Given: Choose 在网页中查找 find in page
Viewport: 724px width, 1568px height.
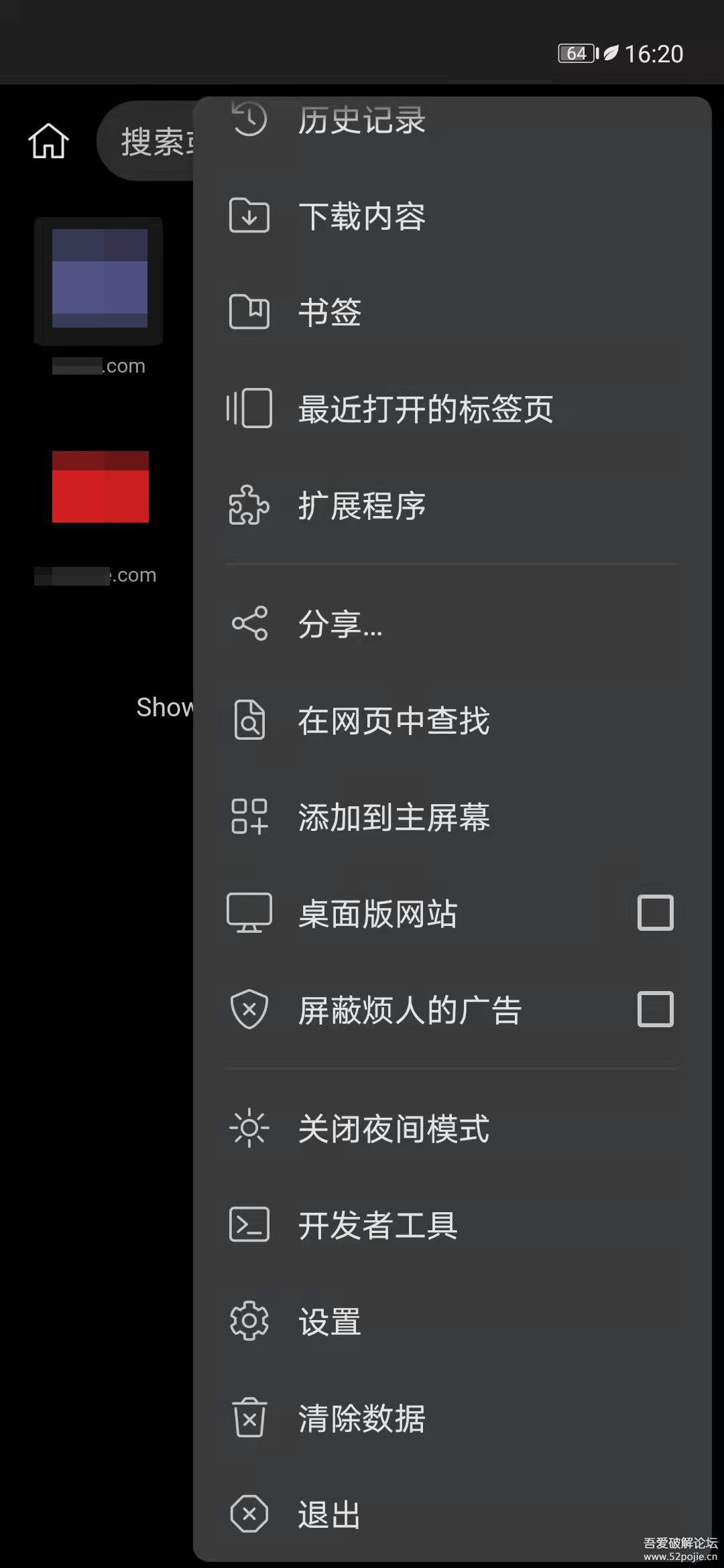Looking at the screenshot, I should tap(394, 721).
